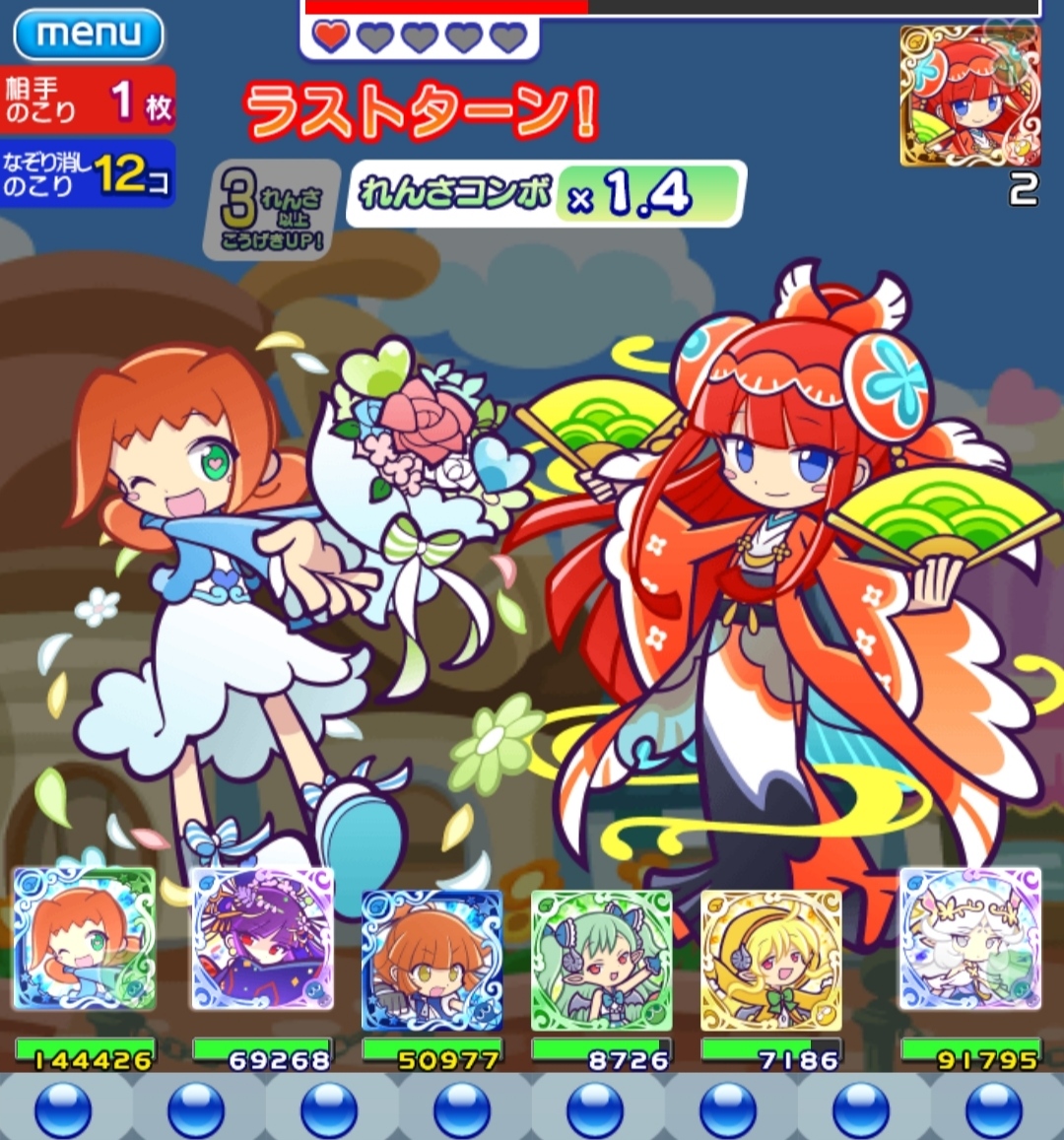Viewport: 1064px width, 1140px height.
Task: Tap the red-haired enemy card portrait
Action: point(970,96)
